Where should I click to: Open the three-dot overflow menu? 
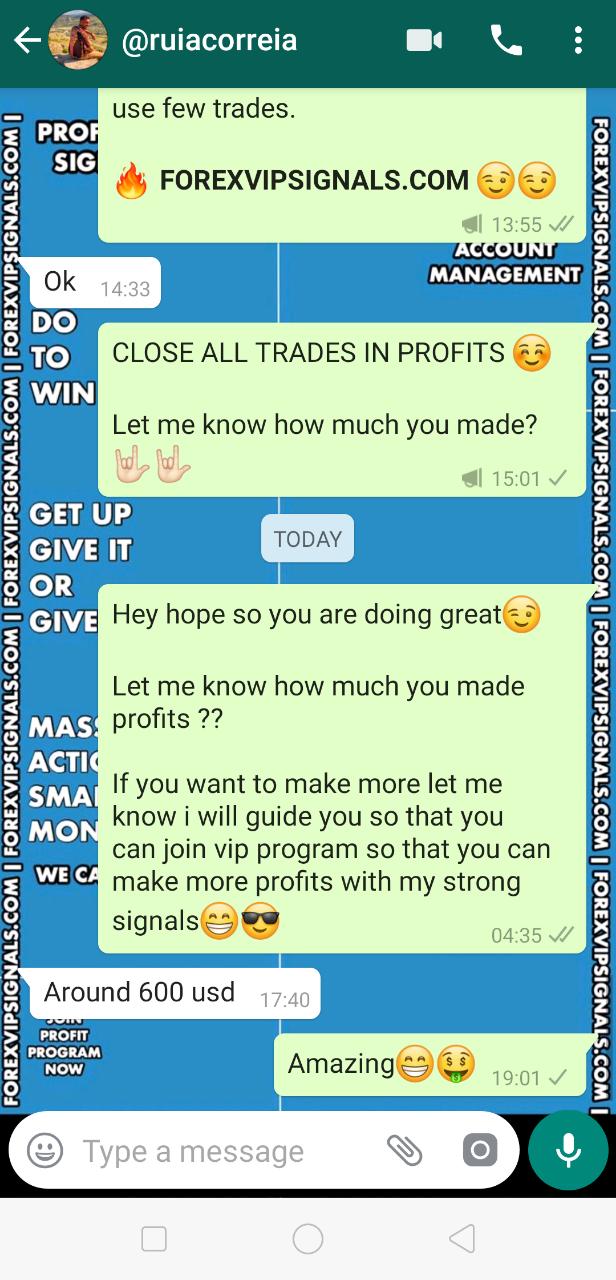click(x=578, y=41)
